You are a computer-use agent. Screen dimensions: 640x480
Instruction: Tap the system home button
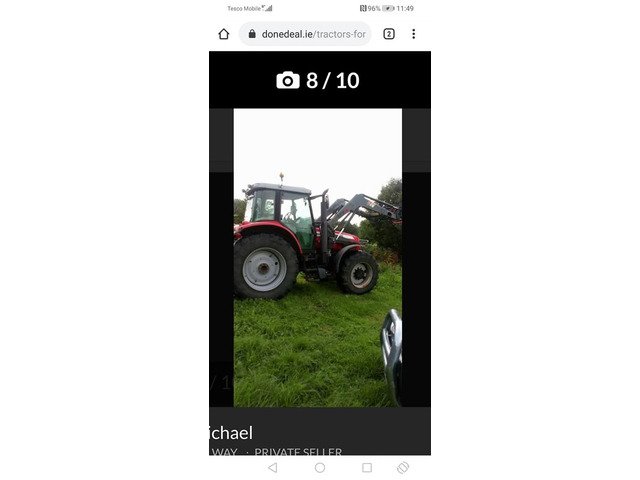click(x=320, y=467)
